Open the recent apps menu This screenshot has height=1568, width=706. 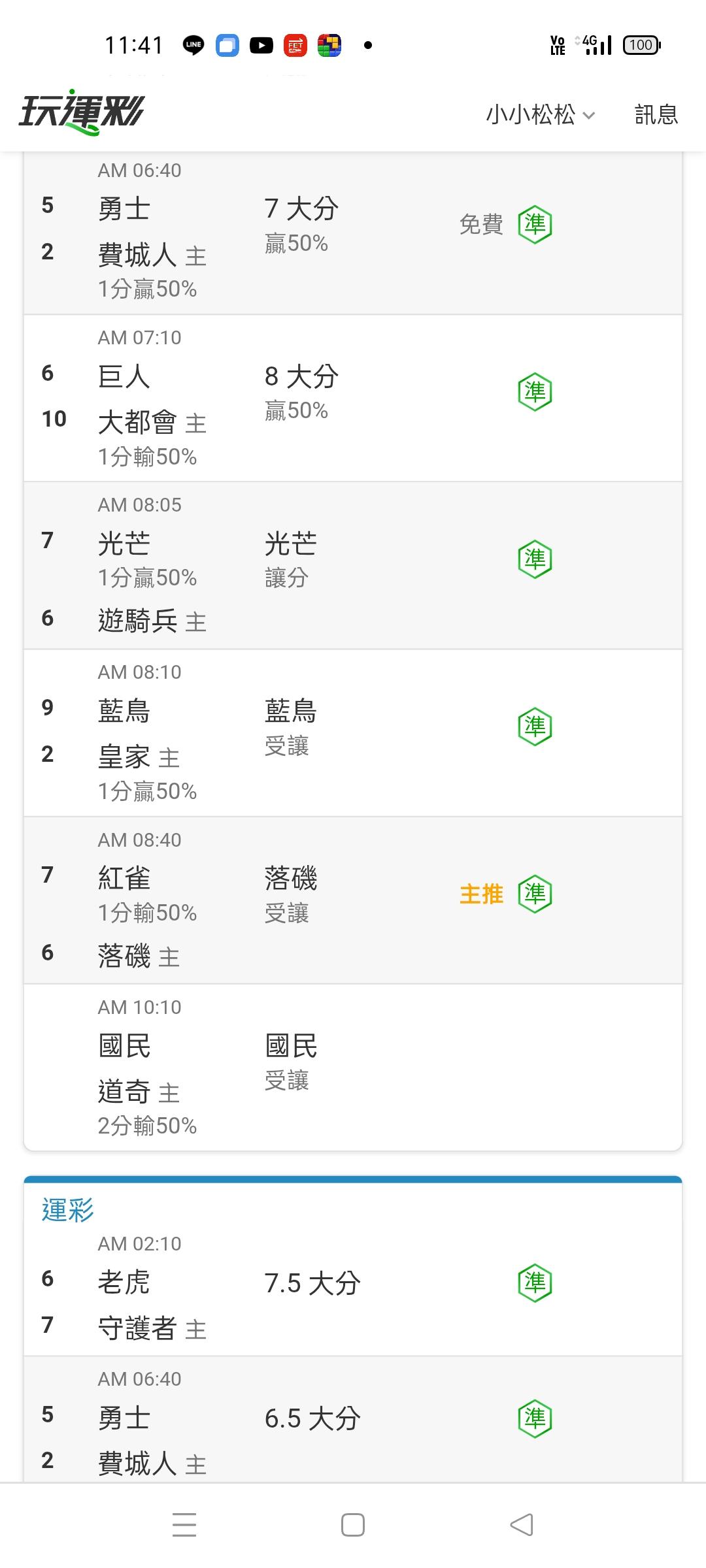[184, 1526]
